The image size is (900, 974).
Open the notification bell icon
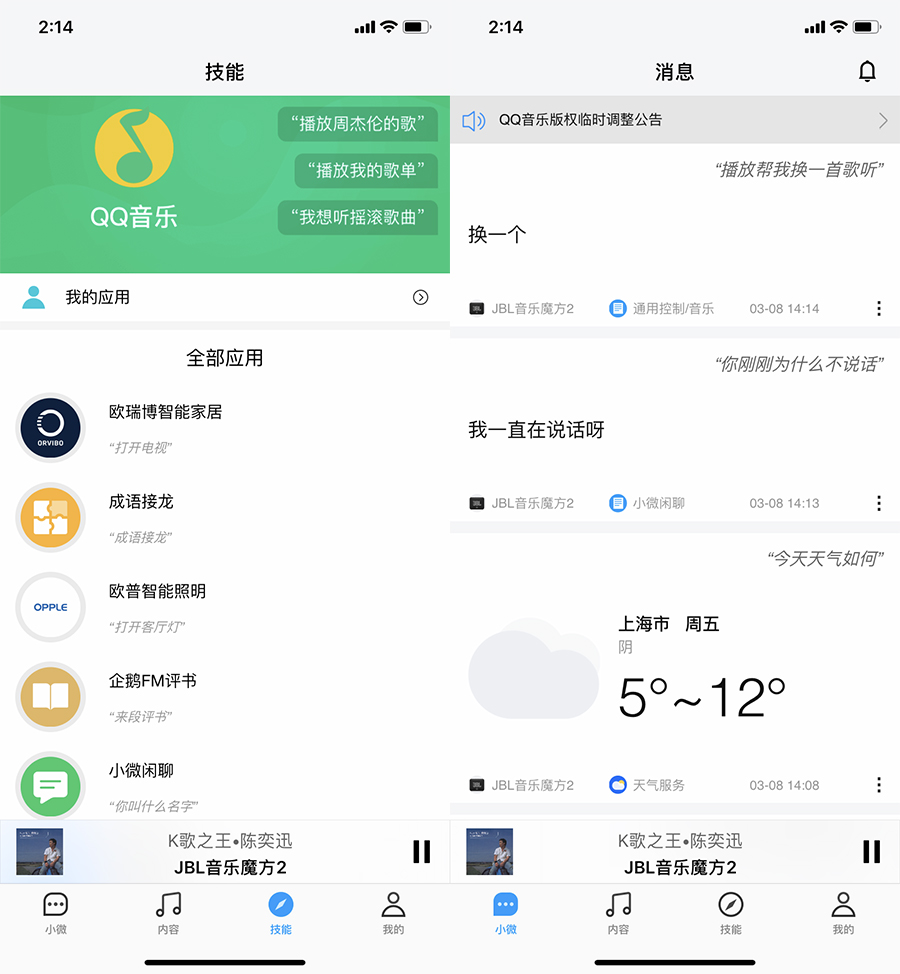pos(867,71)
